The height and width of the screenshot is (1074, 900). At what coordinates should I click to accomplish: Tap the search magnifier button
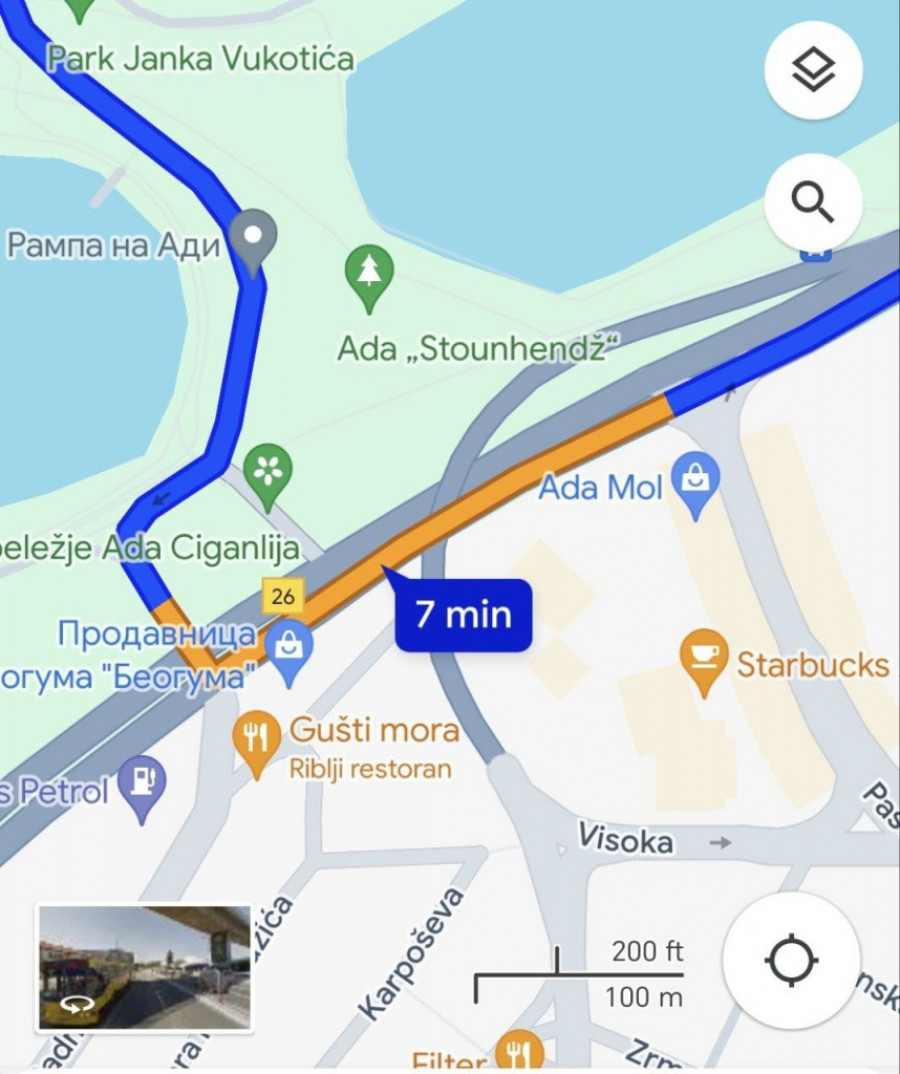point(813,203)
